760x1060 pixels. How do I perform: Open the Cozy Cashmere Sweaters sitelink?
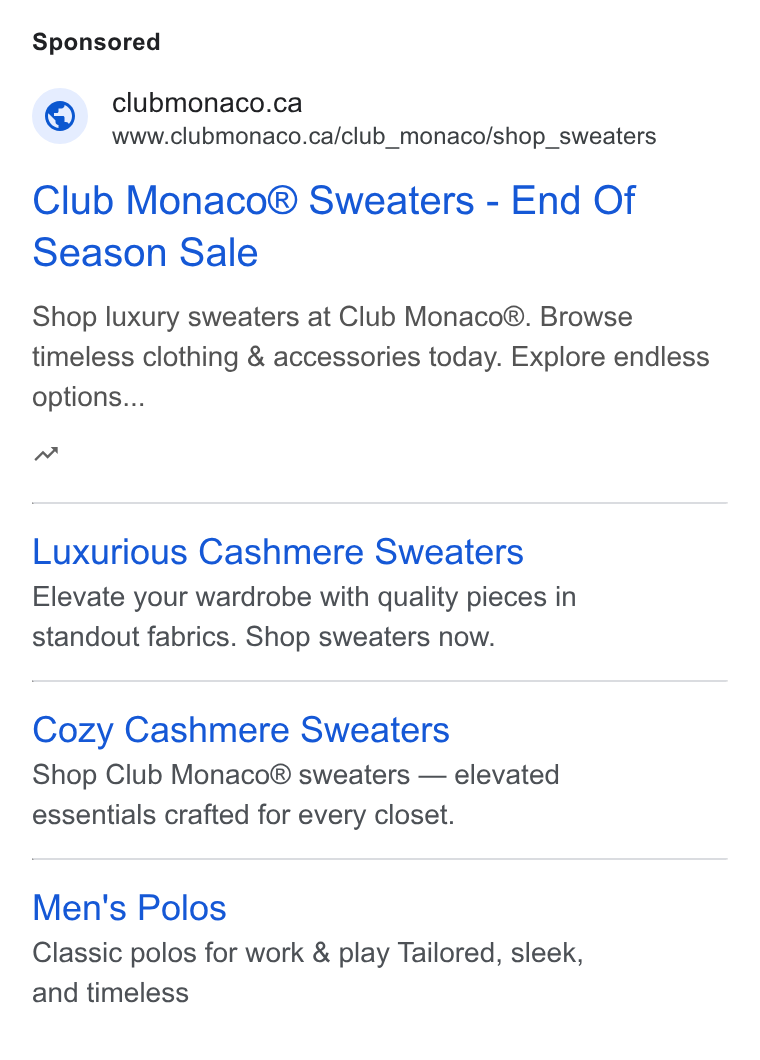point(241,730)
